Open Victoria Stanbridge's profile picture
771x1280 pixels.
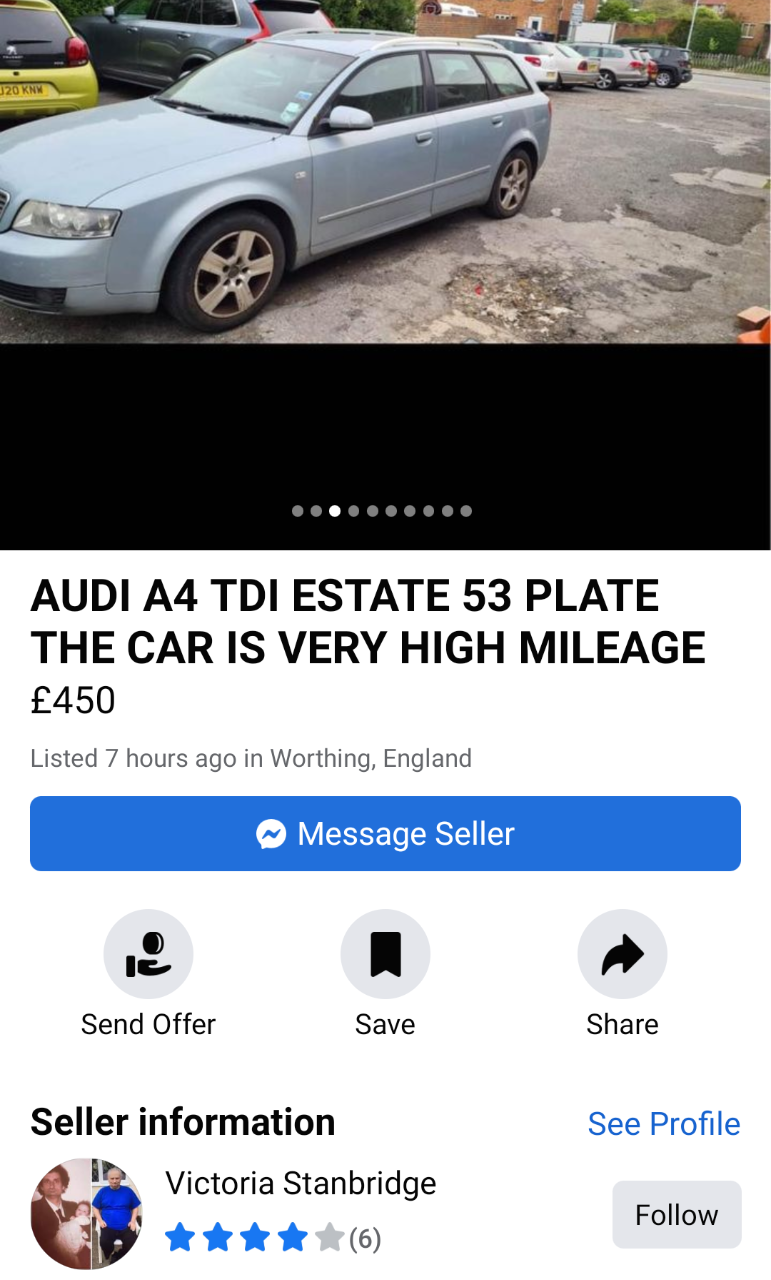(x=86, y=1213)
